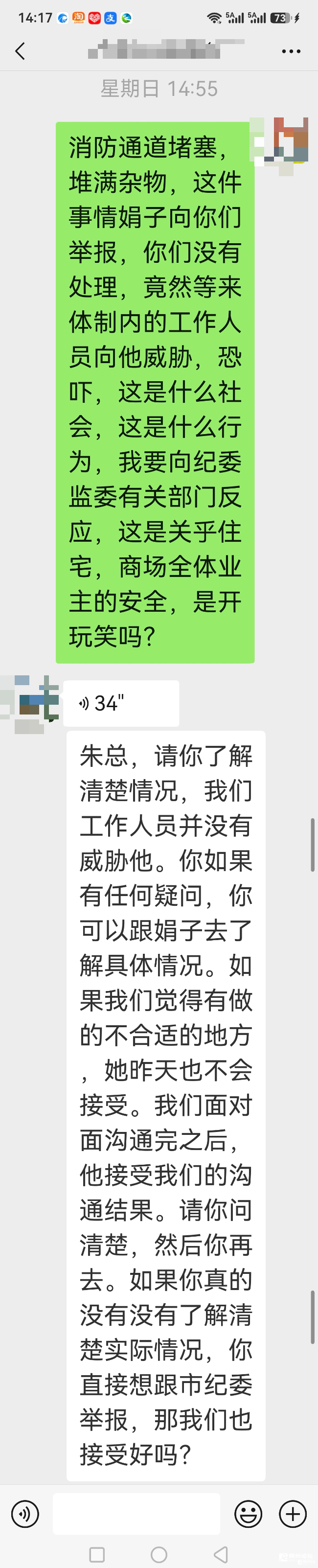Open the emoji sticker panel
Image resolution: width=318 pixels, height=1568 pixels.
249,1513
